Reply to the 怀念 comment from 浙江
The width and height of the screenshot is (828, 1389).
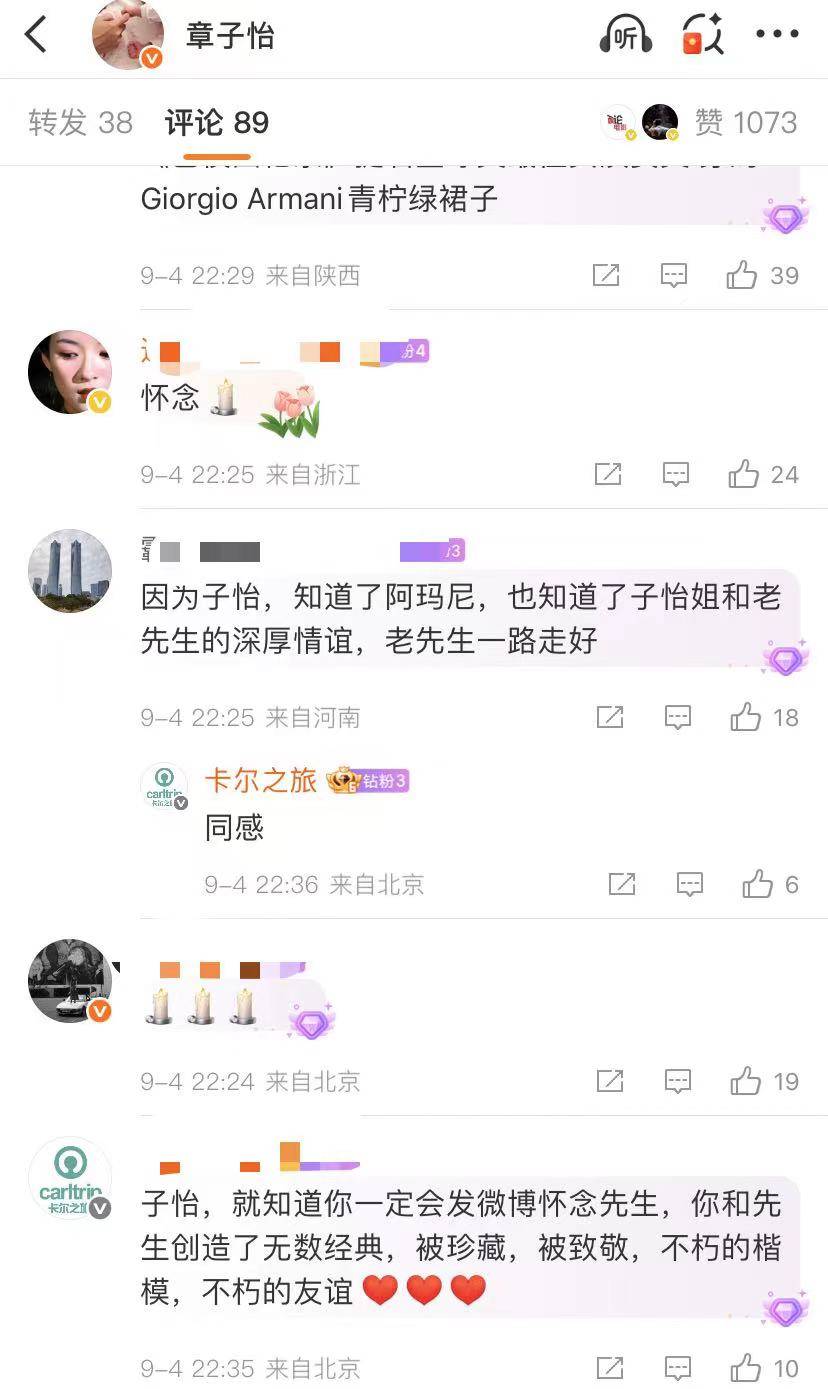676,474
